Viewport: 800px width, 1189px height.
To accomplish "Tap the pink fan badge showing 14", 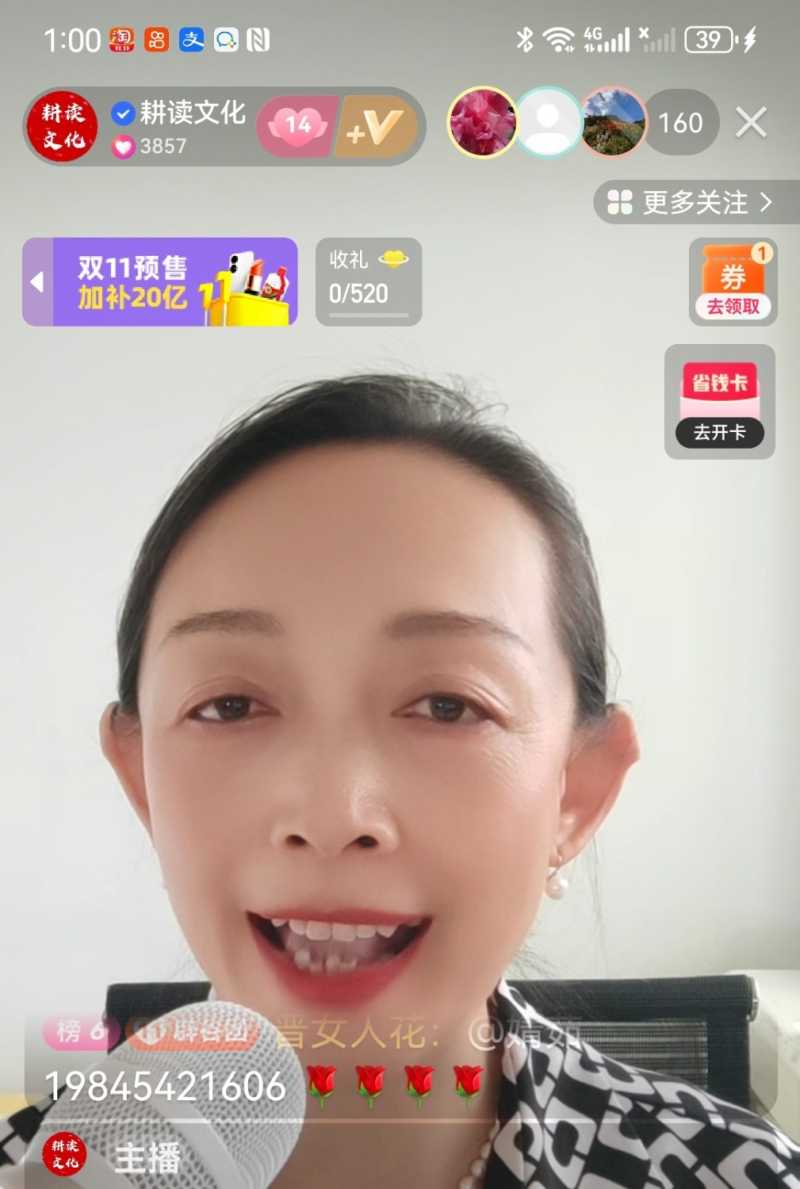I will (x=295, y=122).
